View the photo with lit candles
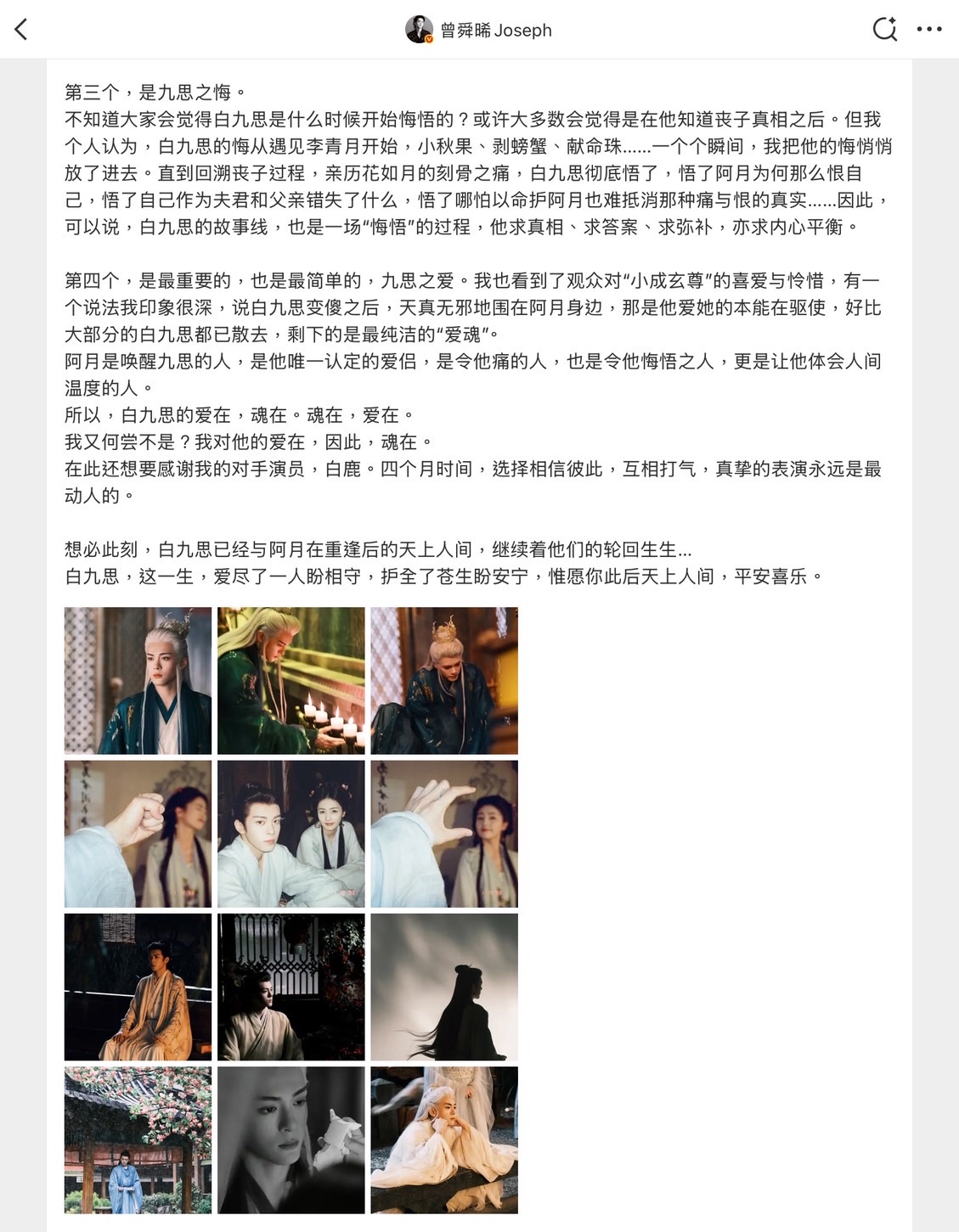Viewport: 959px width, 1232px height. [x=291, y=680]
